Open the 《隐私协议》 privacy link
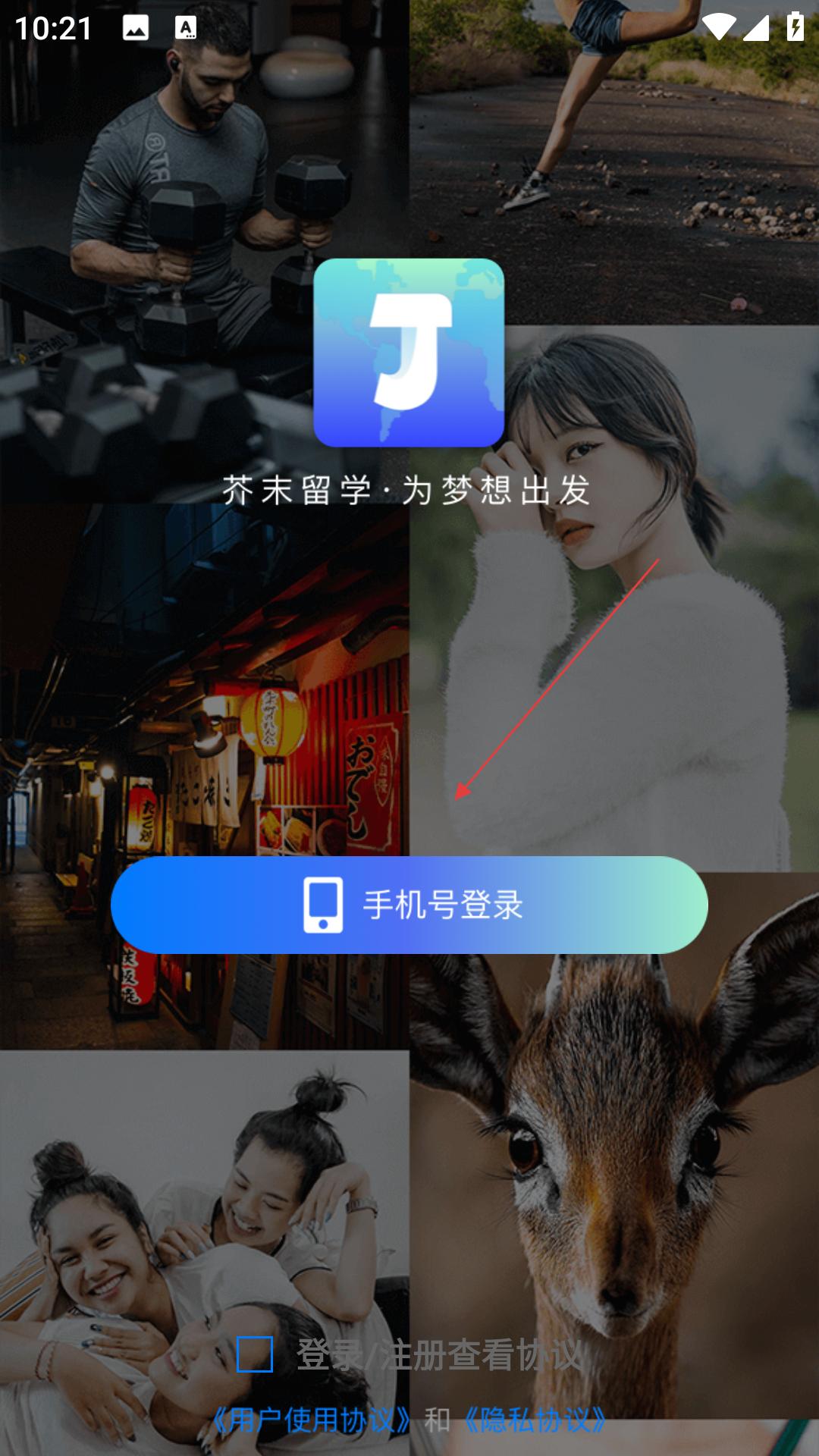Viewport: 819px width, 1456px height. click(535, 1420)
